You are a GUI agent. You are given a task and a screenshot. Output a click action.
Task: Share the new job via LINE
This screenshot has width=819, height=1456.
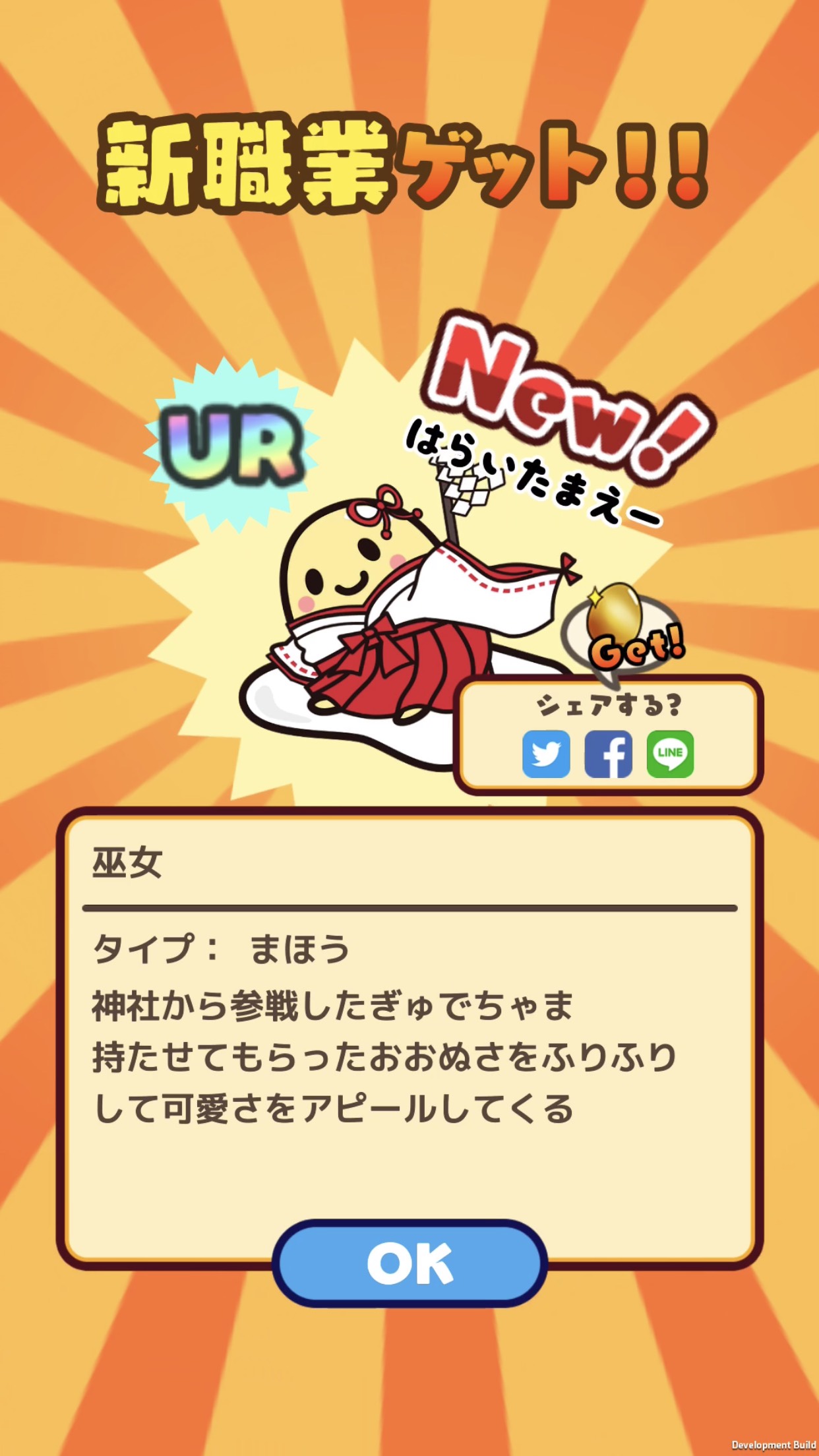point(670,754)
